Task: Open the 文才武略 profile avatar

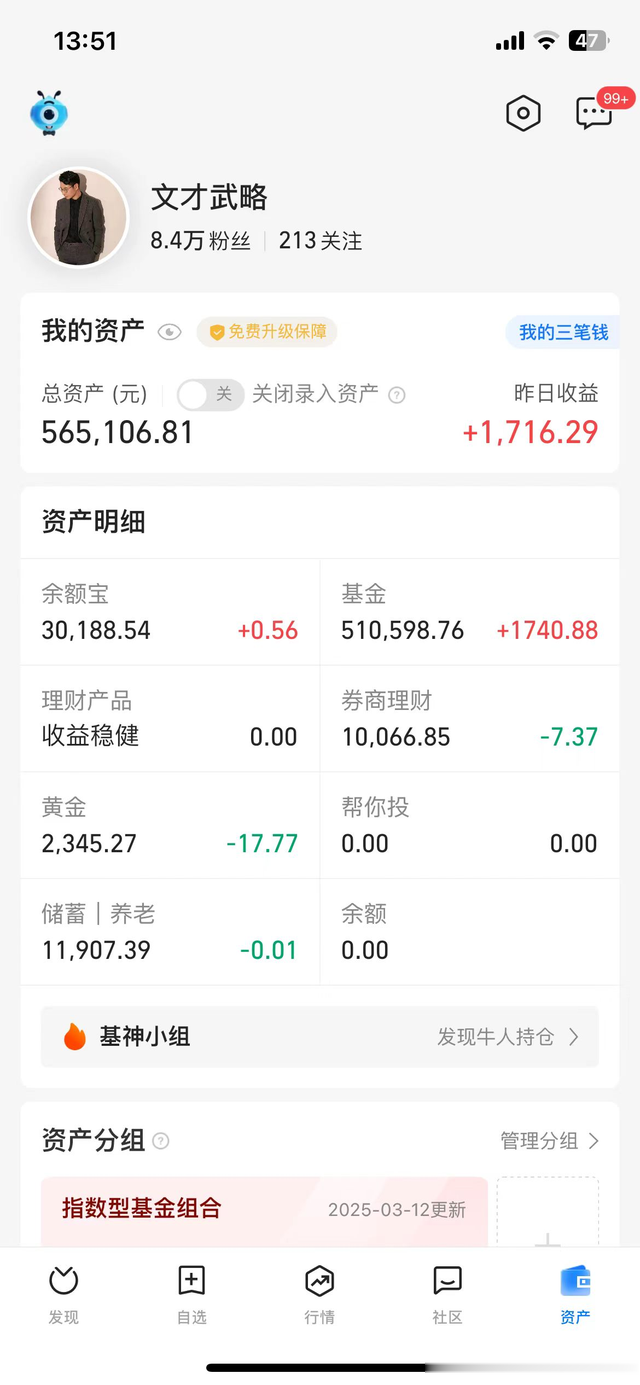Action: [79, 217]
